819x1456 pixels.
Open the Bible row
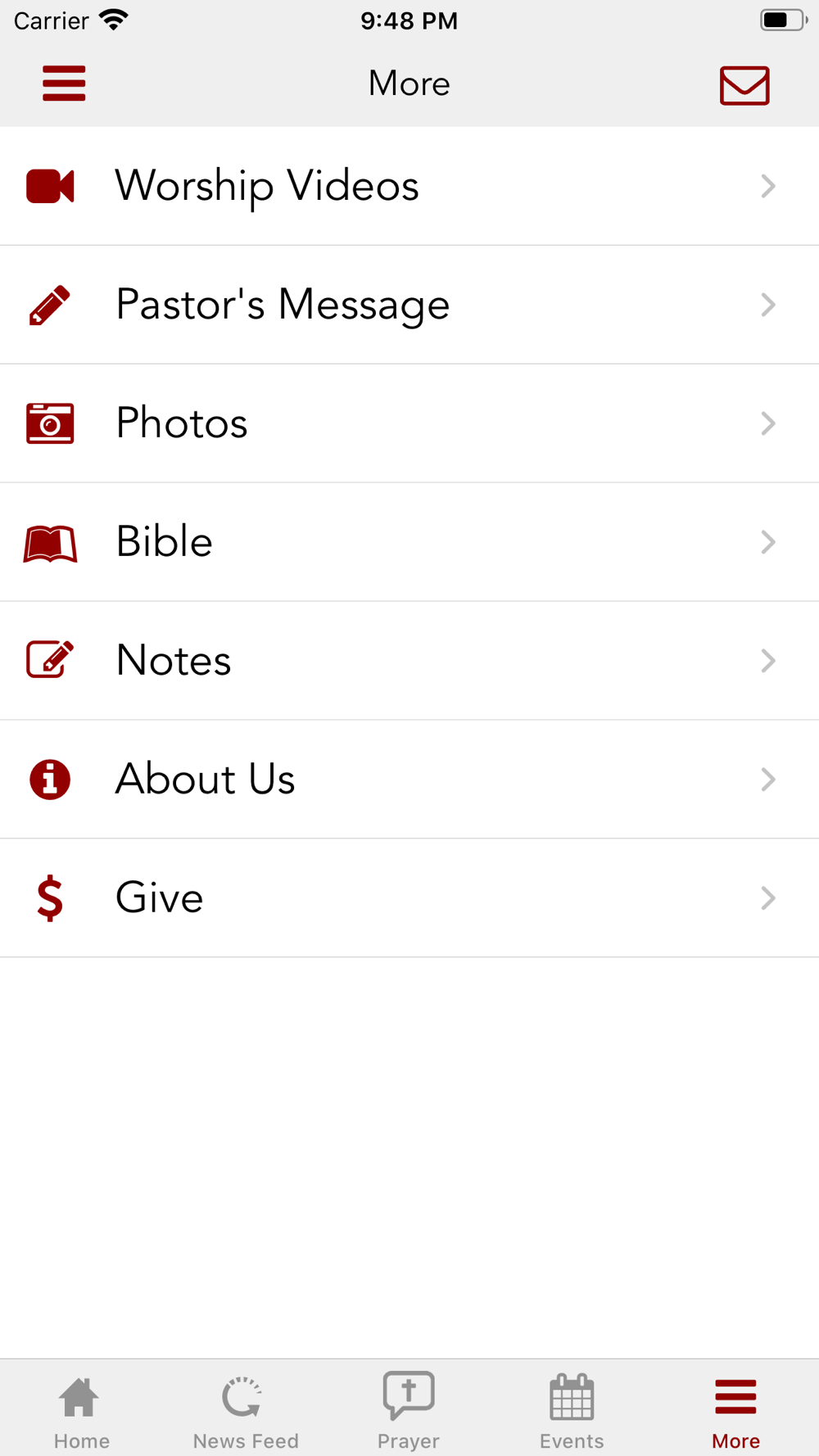(409, 542)
